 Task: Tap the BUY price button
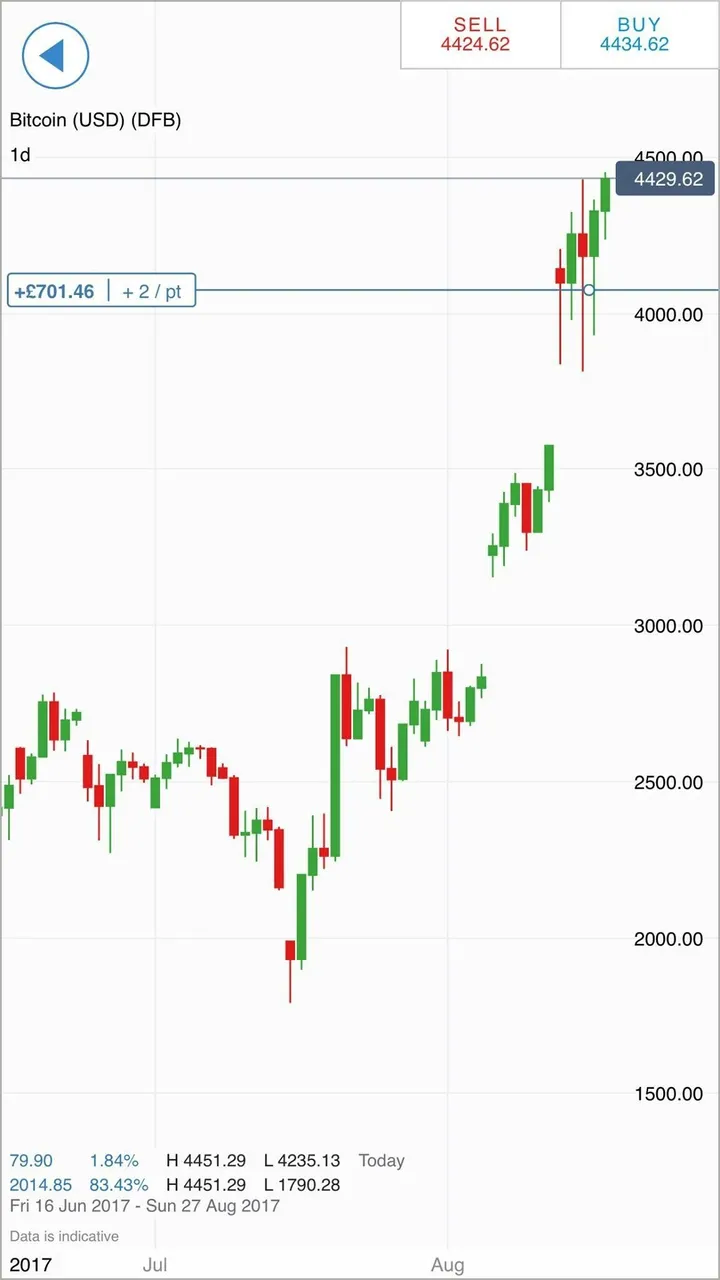pyautogui.click(x=640, y=34)
